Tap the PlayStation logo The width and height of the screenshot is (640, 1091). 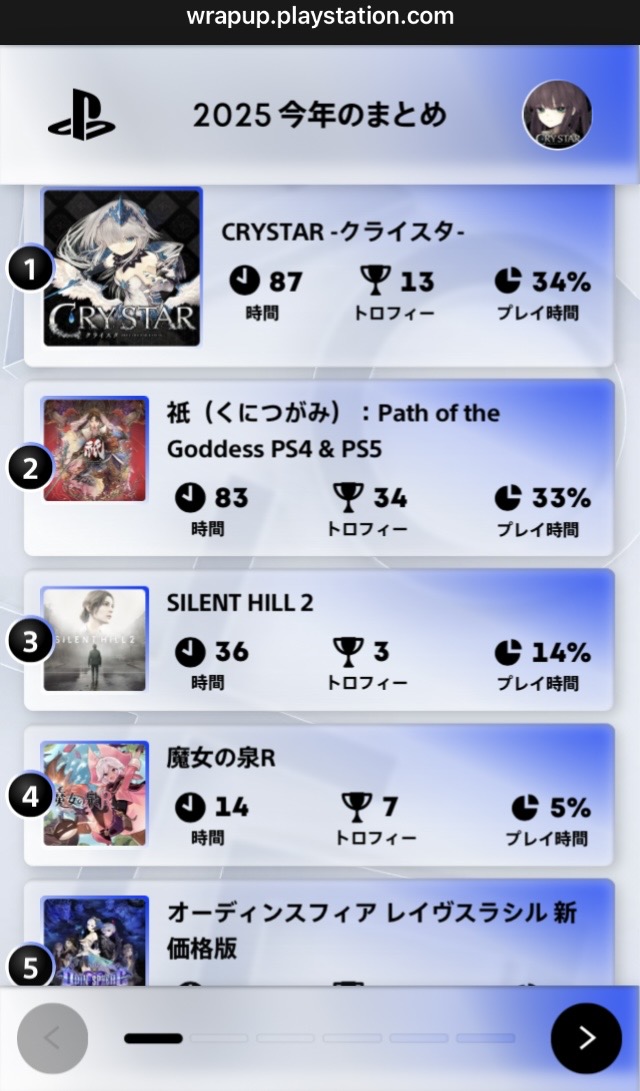tap(82, 115)
